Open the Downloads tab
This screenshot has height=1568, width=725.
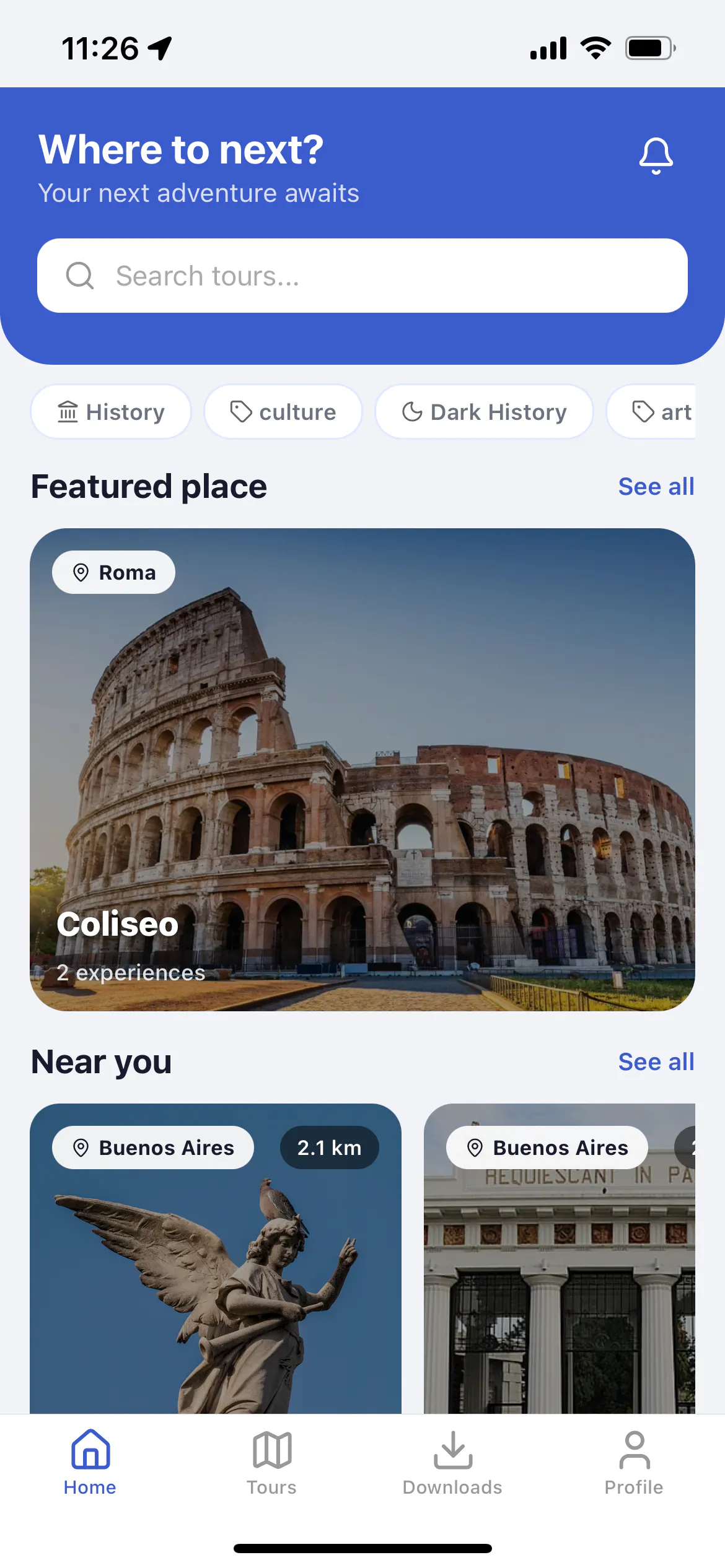point(453,1463)
